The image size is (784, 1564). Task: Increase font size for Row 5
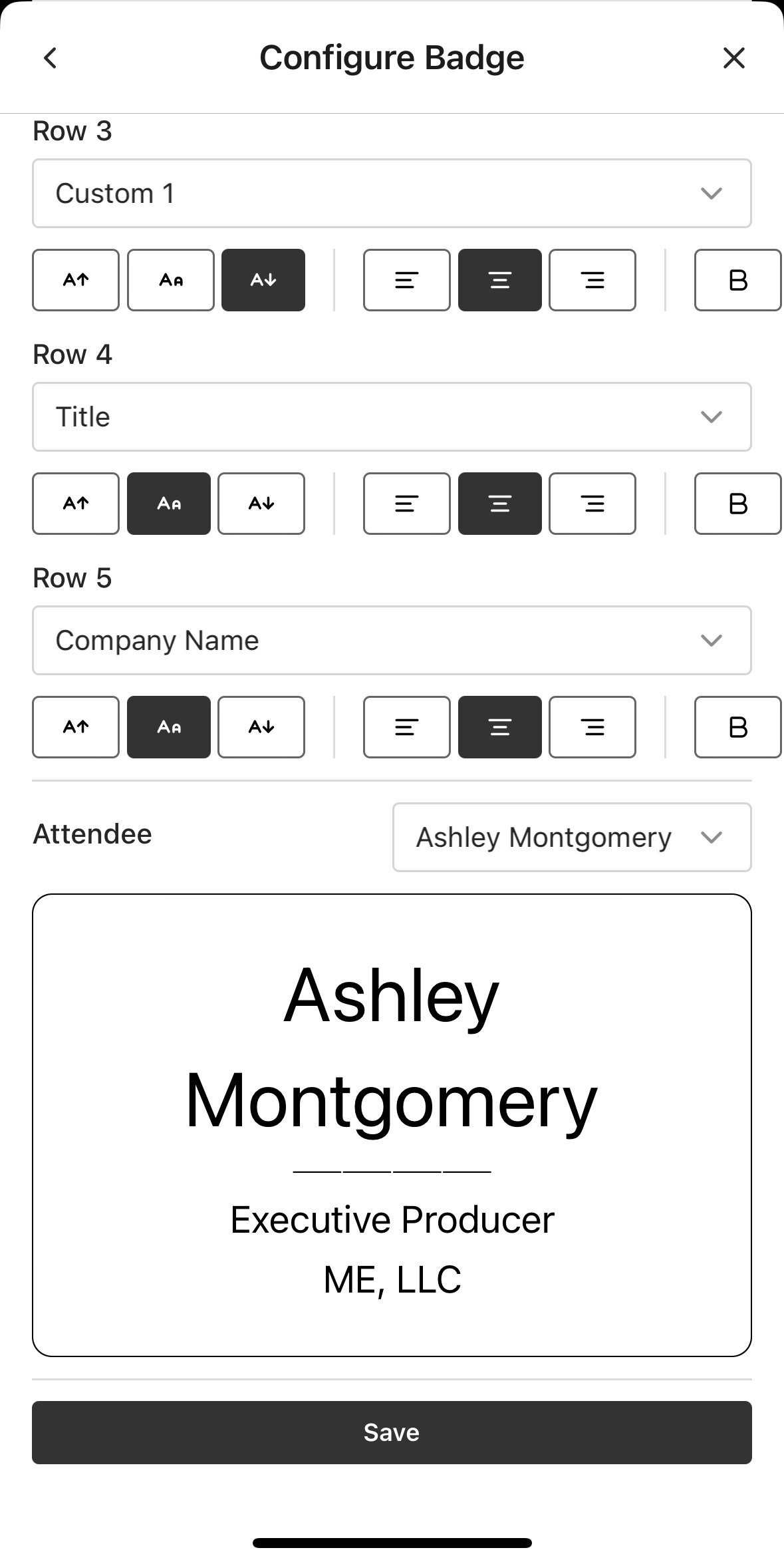[x=76, y=727]
